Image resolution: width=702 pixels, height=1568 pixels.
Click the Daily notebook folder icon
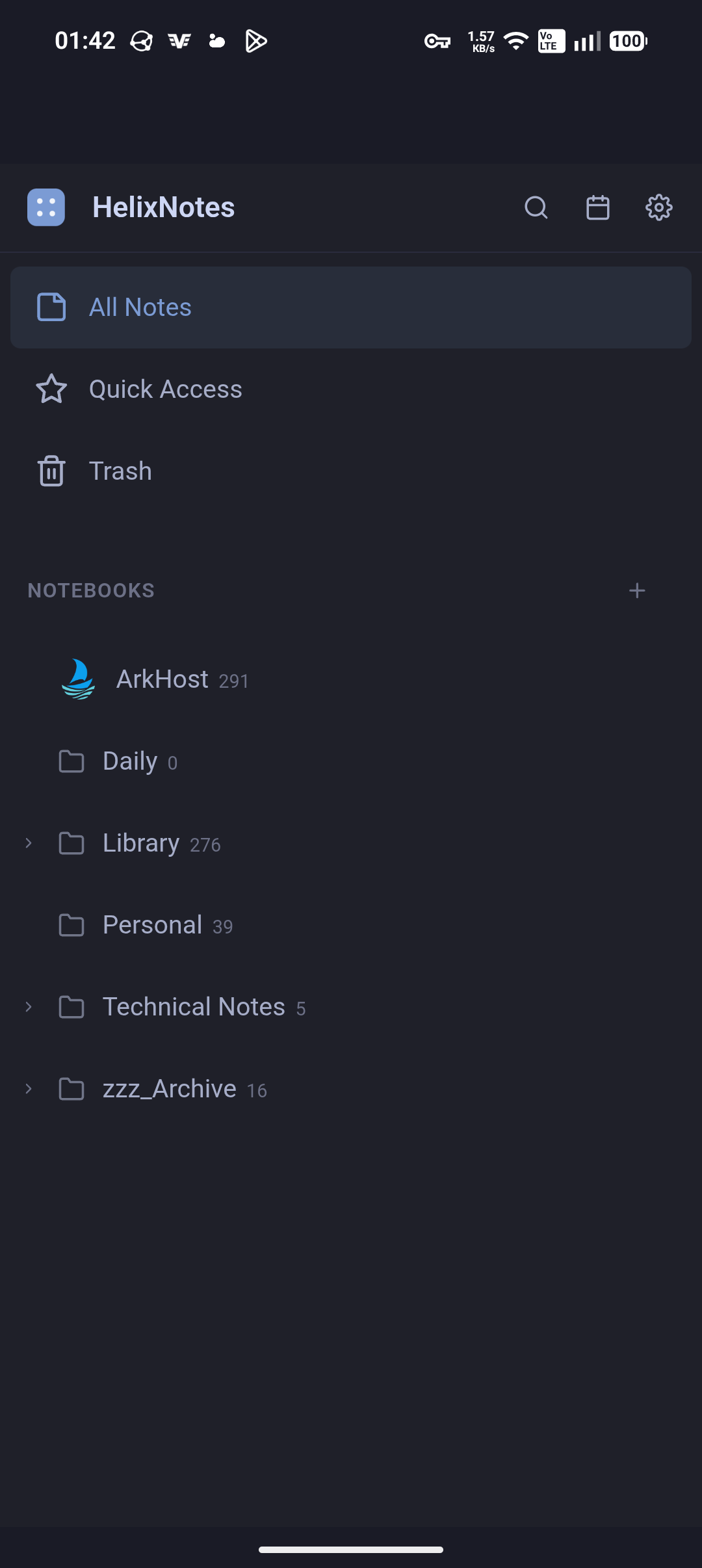(71, 761)
